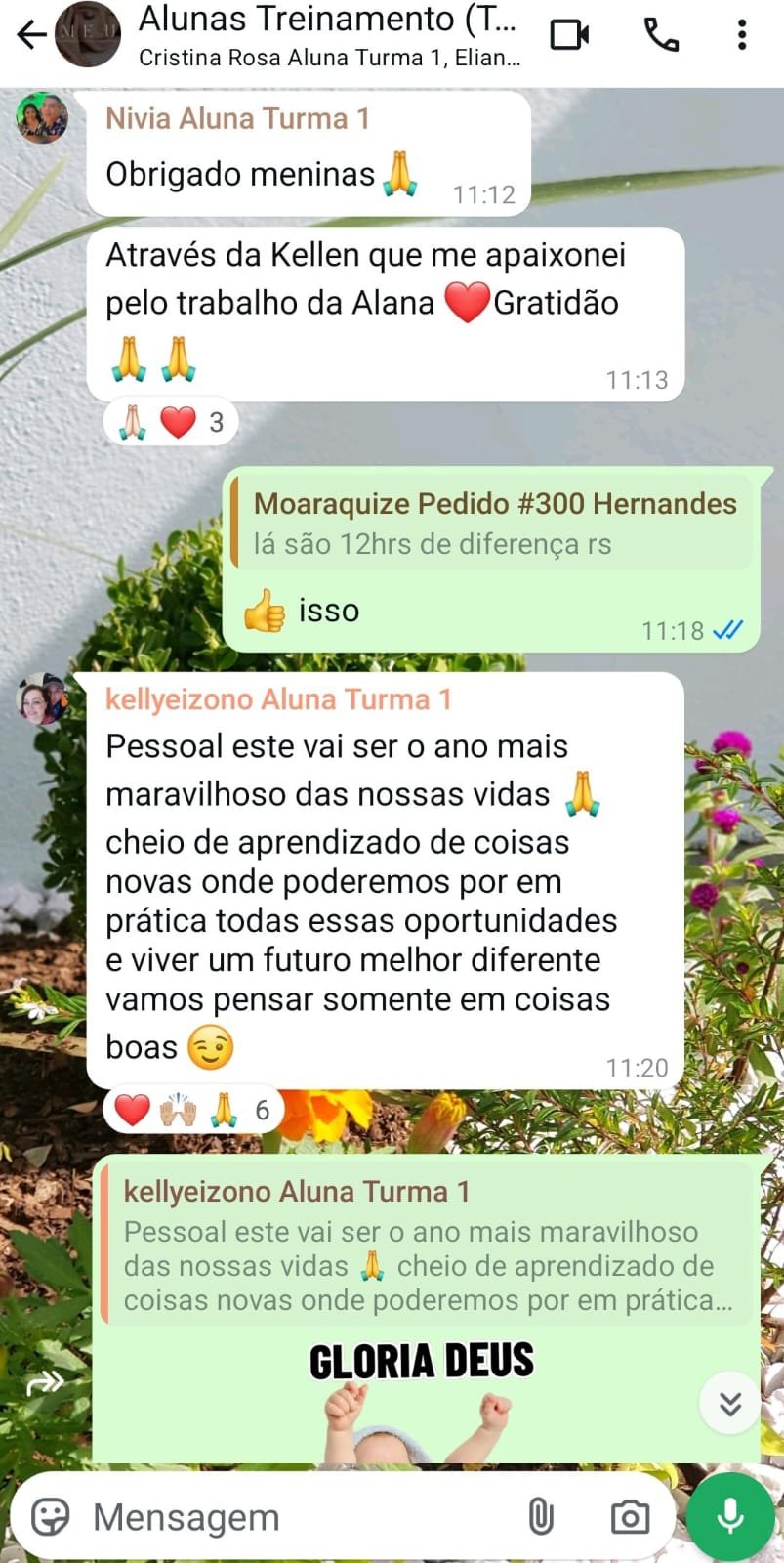Image resolution: width=784 pixels, height=1563 pixels.
Task: Start a group voice call
Action: pos(661,36)
